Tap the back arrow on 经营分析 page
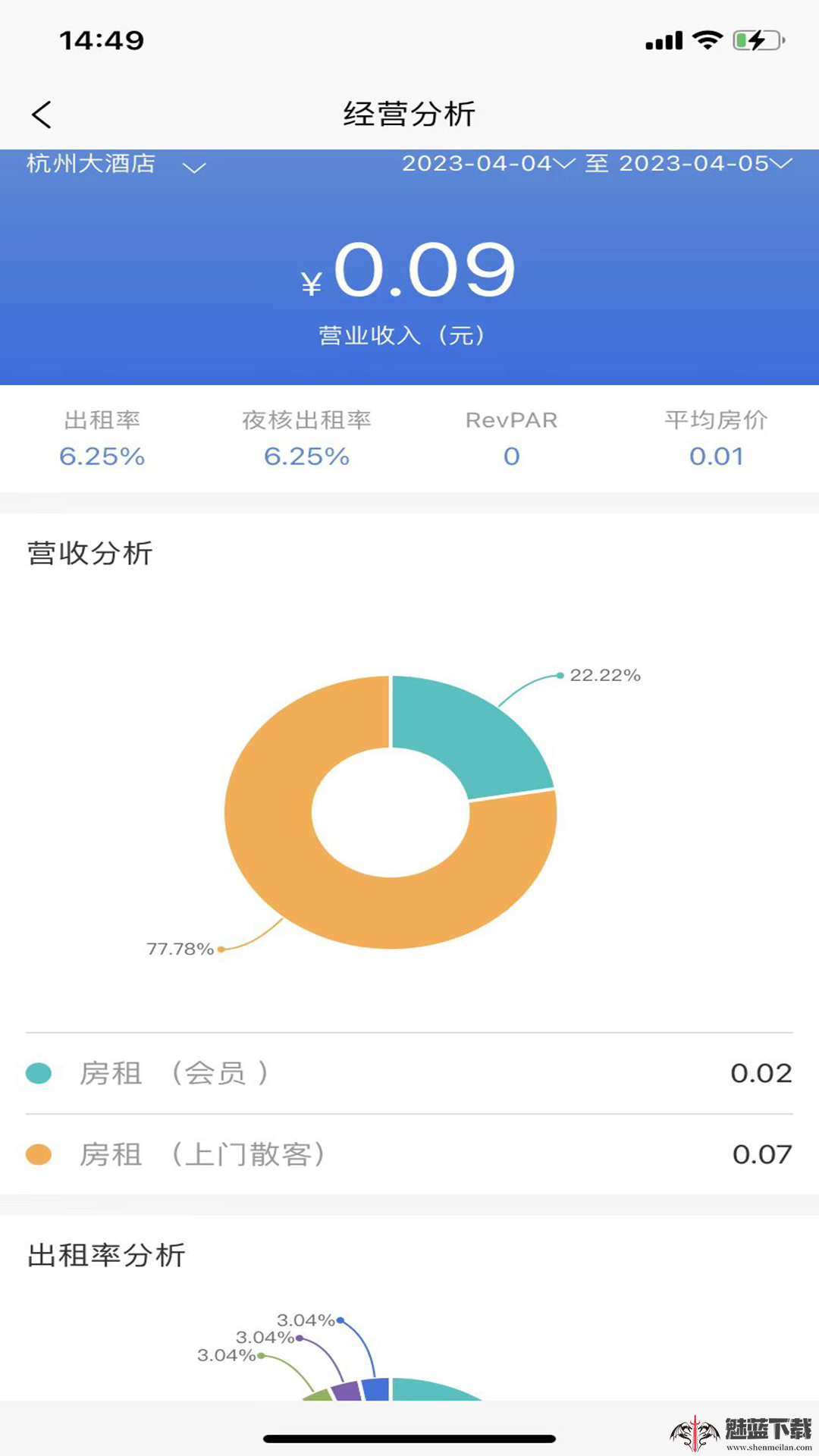Screen dimensions: 819x1456 pos(42,114)
